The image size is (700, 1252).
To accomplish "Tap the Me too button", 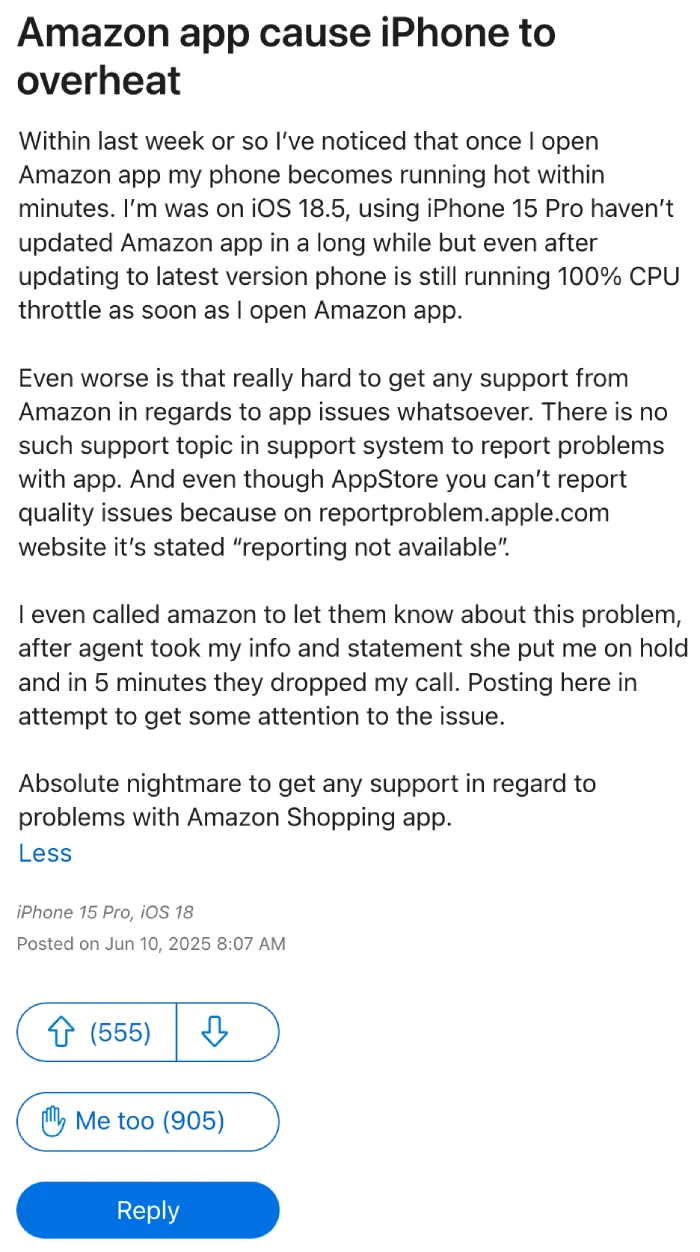I will click(x=148, y=1121).
